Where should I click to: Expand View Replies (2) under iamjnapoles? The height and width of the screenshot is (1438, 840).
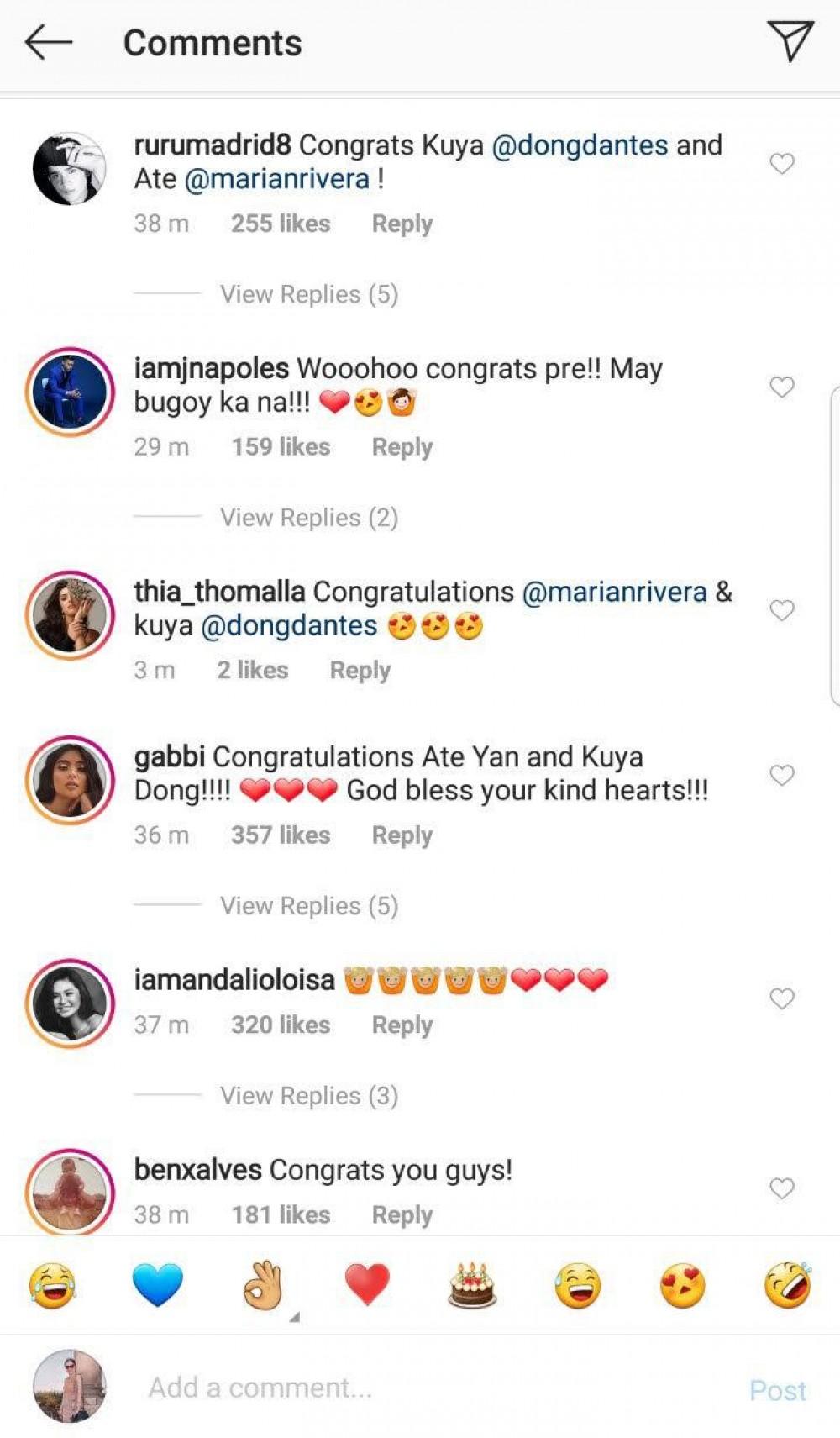point(308,518)
